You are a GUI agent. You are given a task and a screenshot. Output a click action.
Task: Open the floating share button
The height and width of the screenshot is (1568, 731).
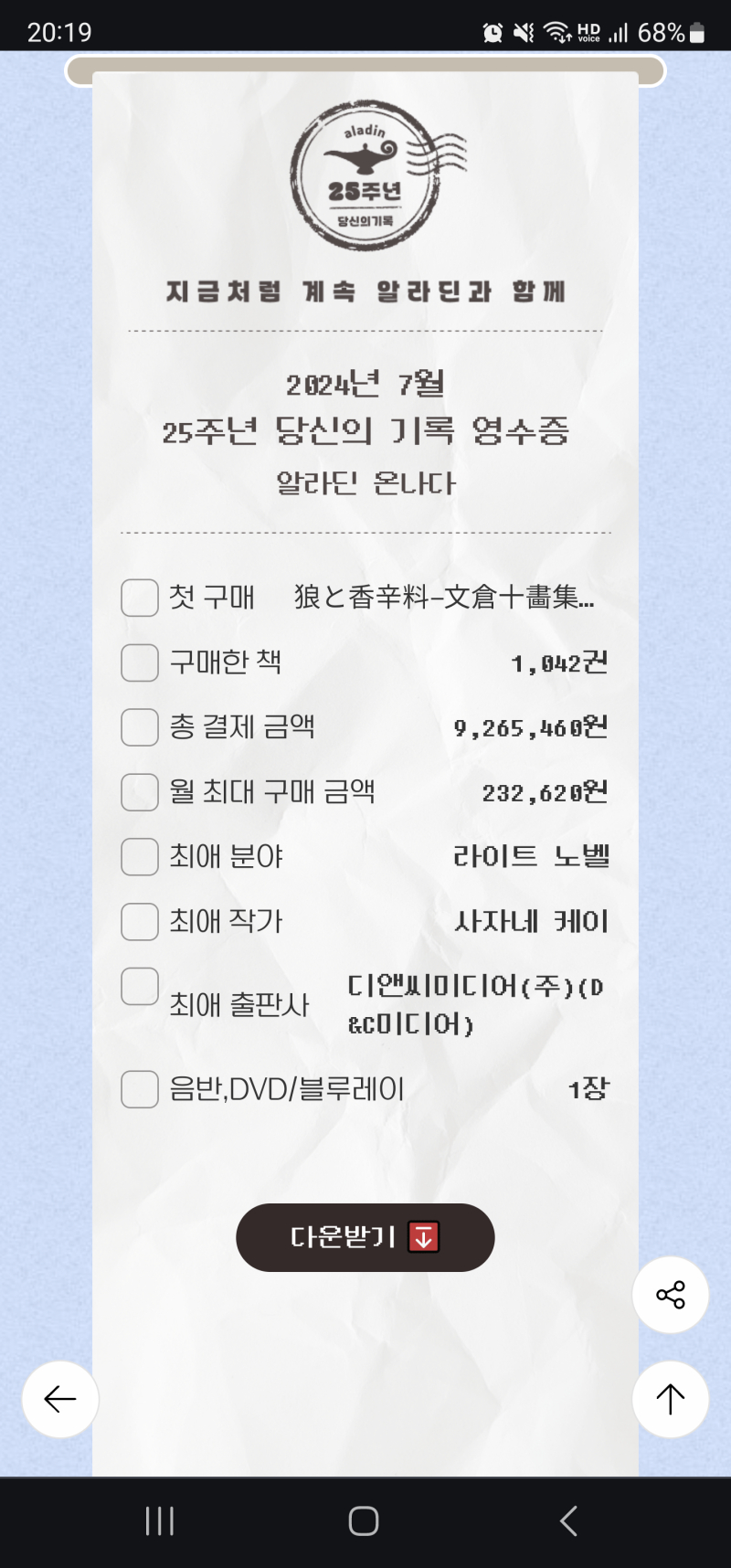[x=671, y=1295]
